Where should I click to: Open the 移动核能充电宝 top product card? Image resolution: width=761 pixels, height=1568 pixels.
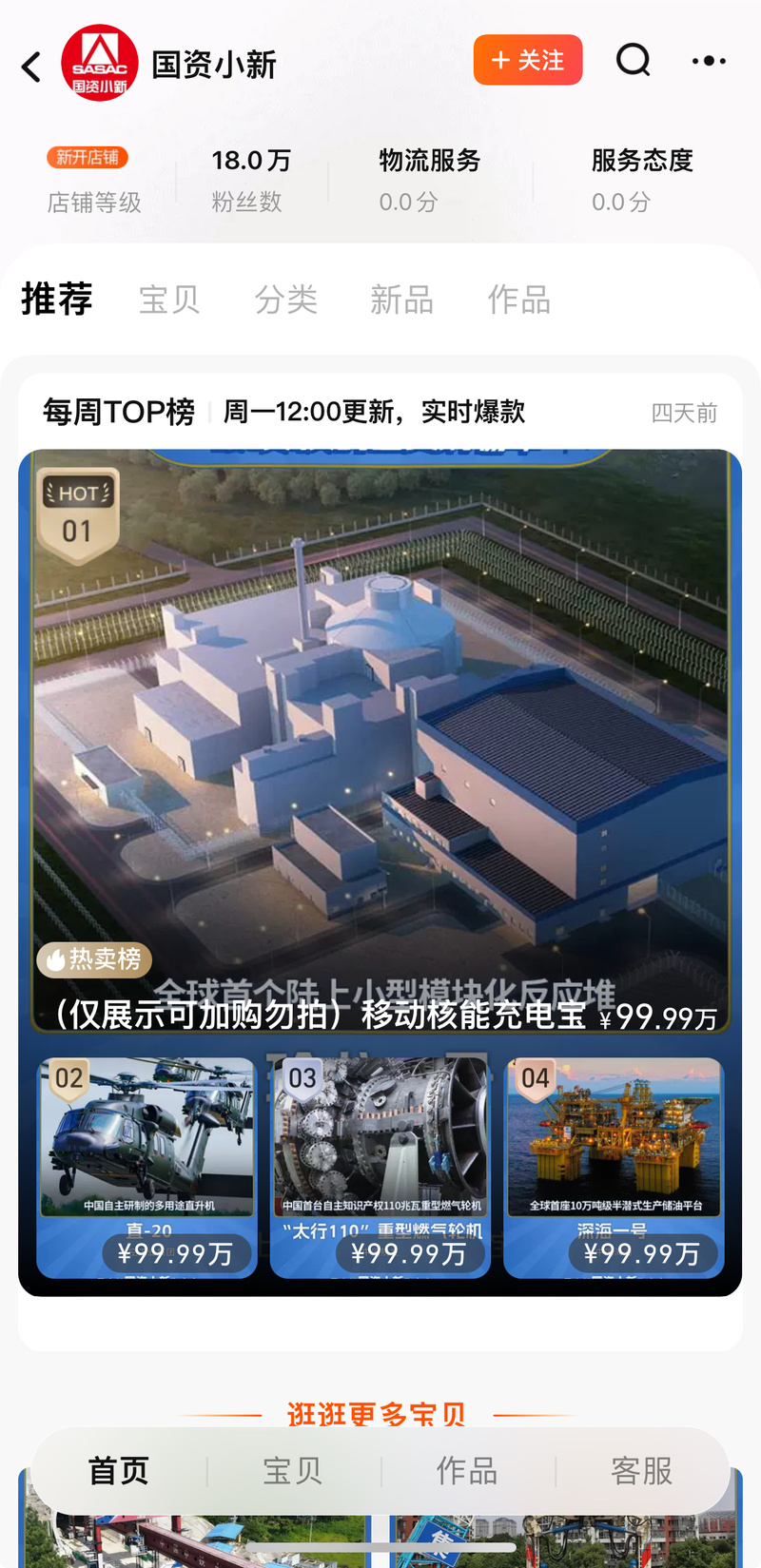[380, 741]
